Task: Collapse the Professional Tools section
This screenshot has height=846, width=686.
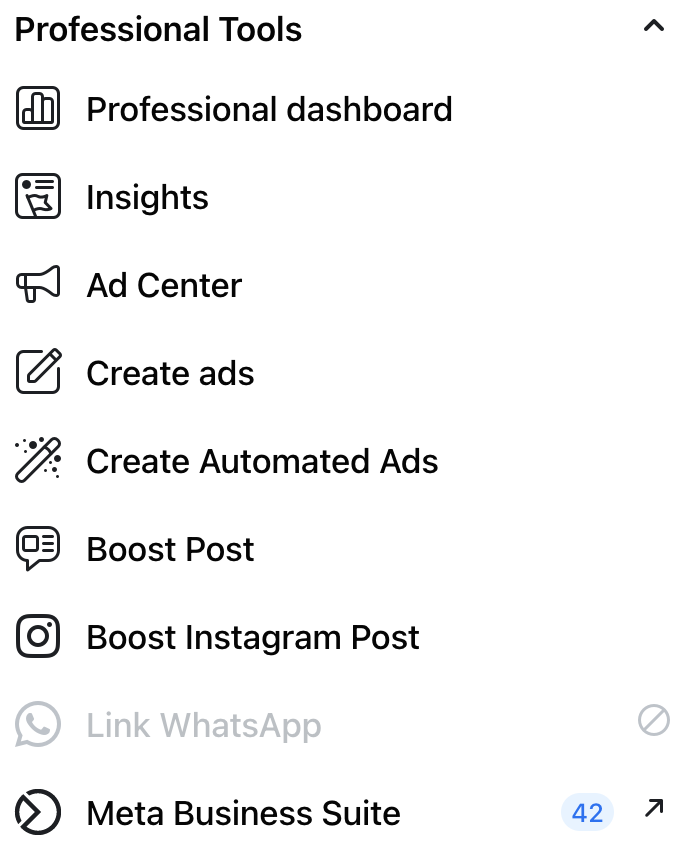Action: 653,27
